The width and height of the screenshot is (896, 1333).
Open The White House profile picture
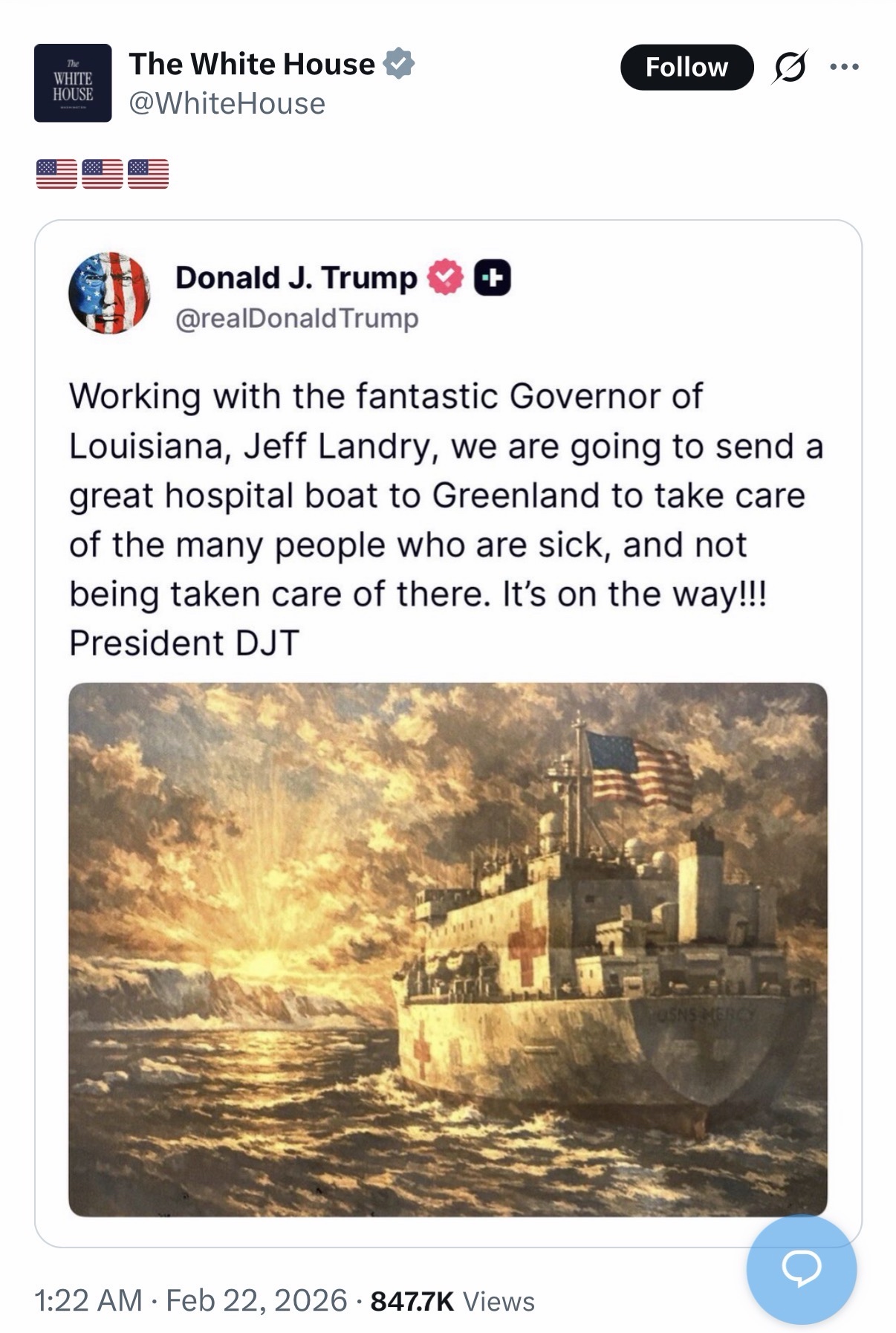[73, 83]
